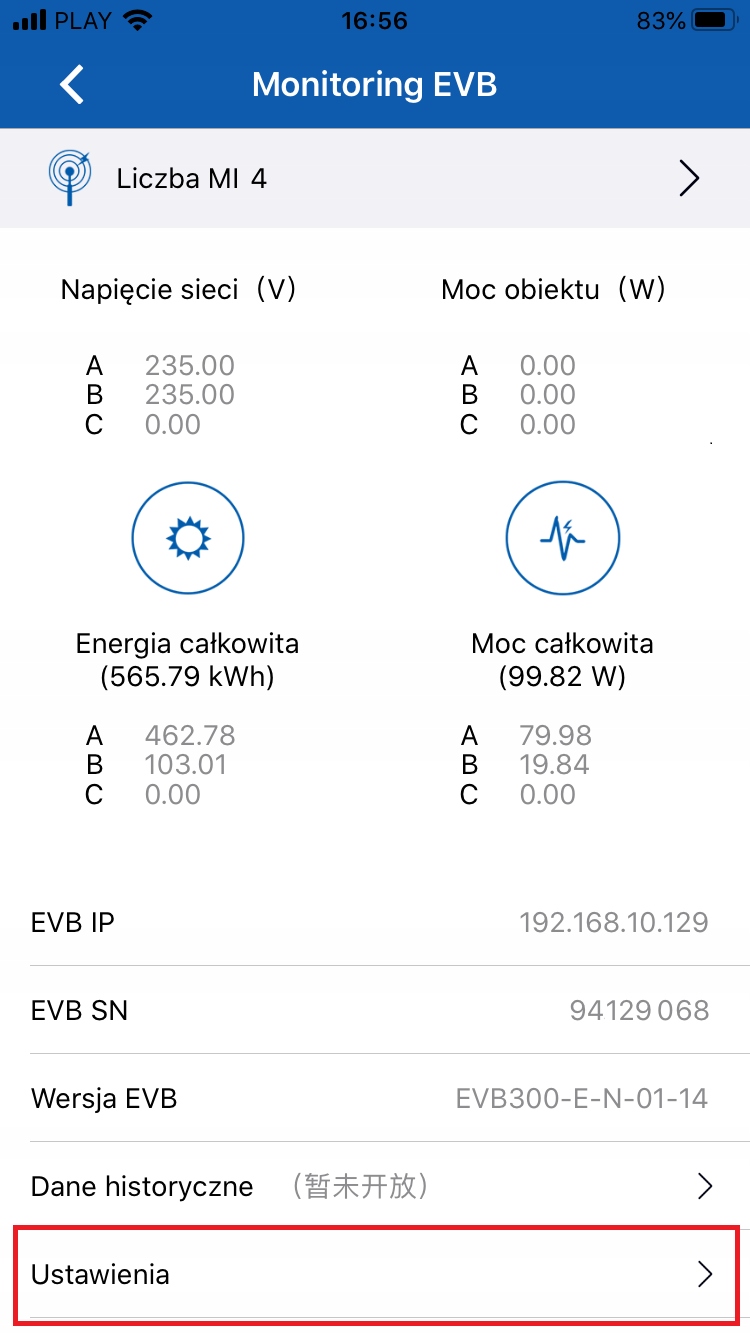The height and width of the screenshot is (1334, 750).
Task: Open Ustawienia settings row
Action: coord(375,1274)
